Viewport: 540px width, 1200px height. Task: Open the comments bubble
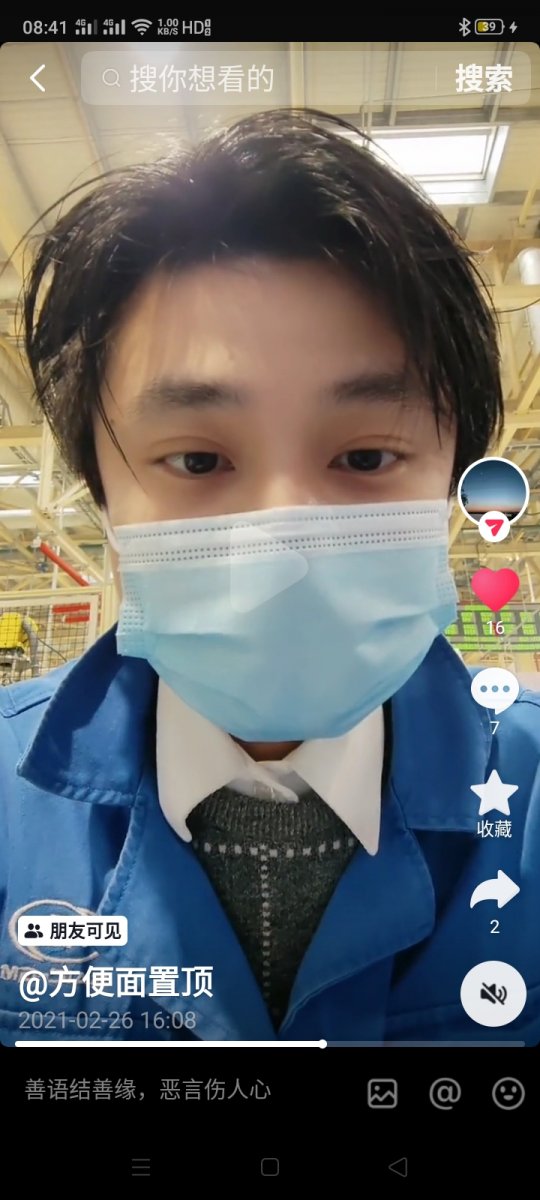(495, 691)
